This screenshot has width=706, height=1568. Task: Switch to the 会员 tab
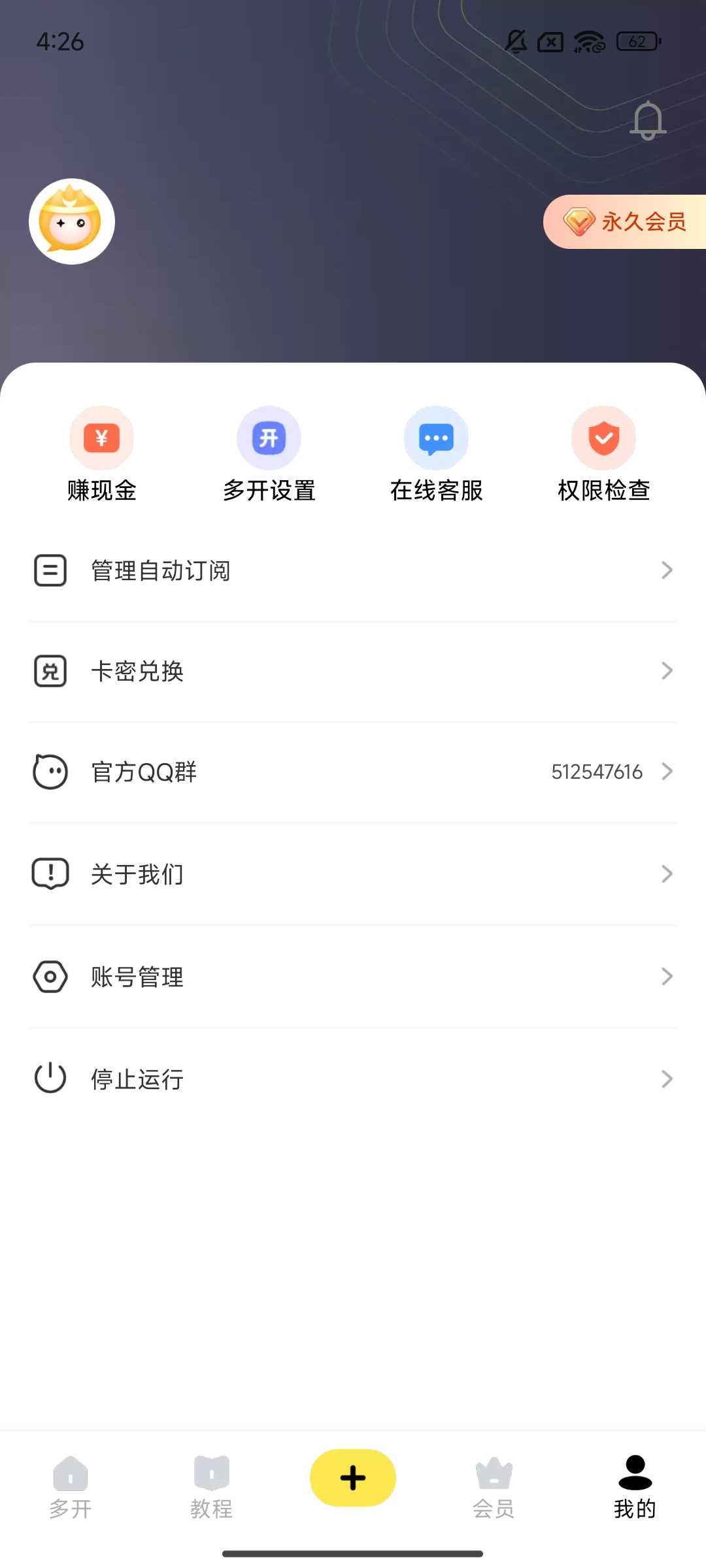494,1488
